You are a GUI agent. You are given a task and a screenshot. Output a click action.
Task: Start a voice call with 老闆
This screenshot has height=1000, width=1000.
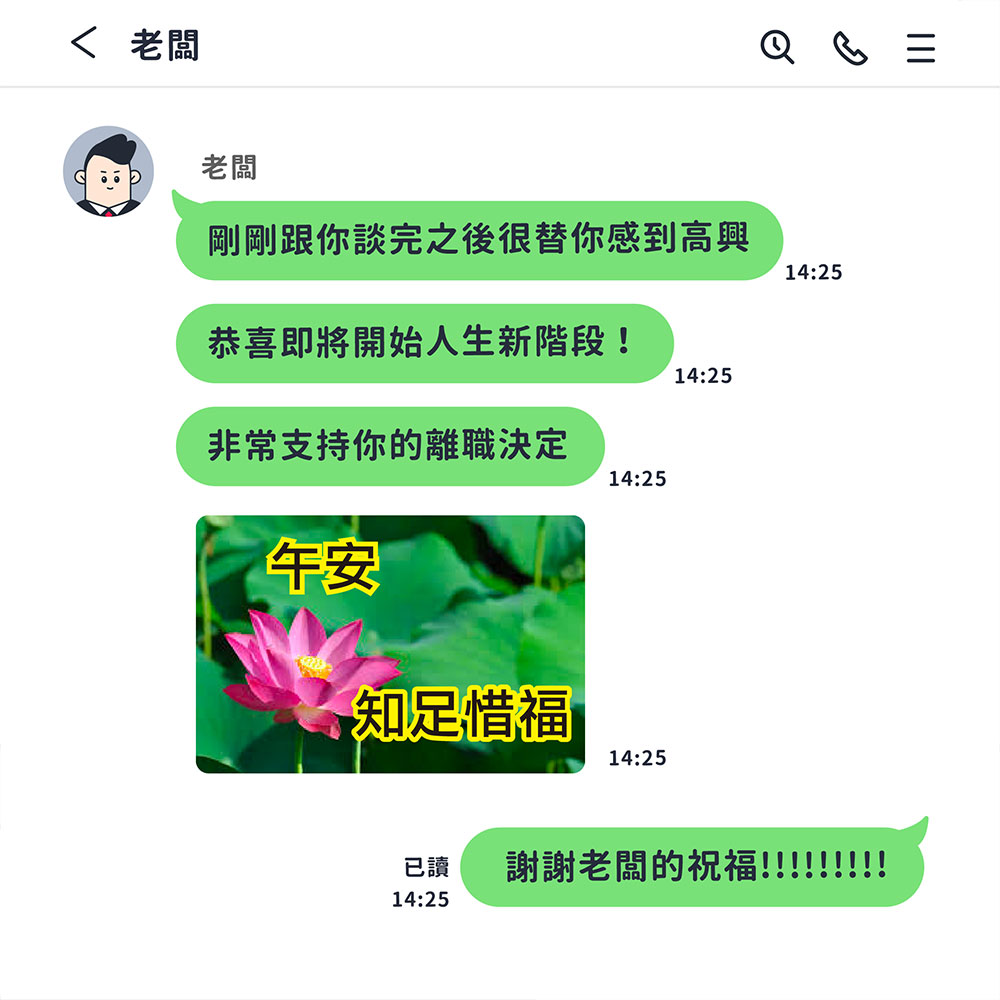click(850, 47)
